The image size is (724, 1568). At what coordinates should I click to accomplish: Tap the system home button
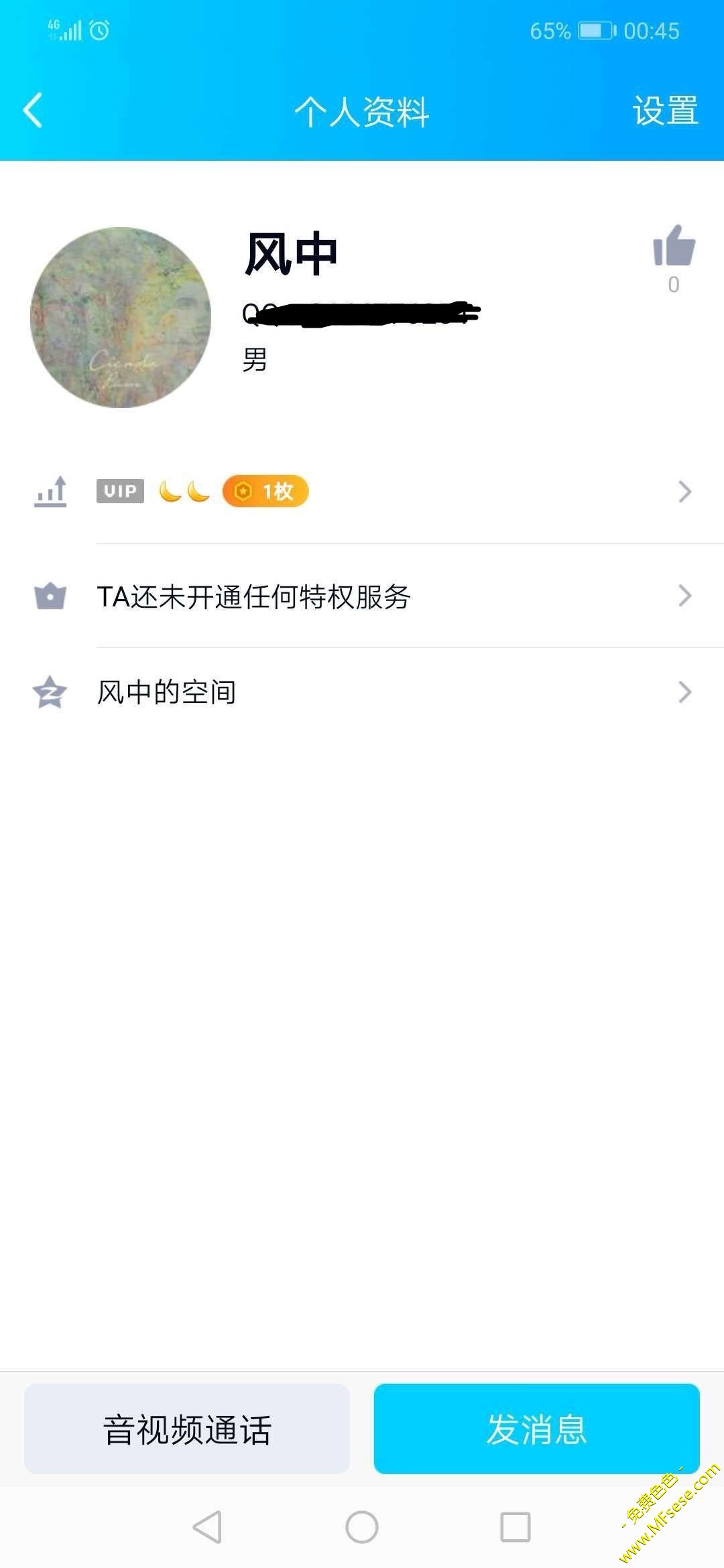[x=362, y=1527]
